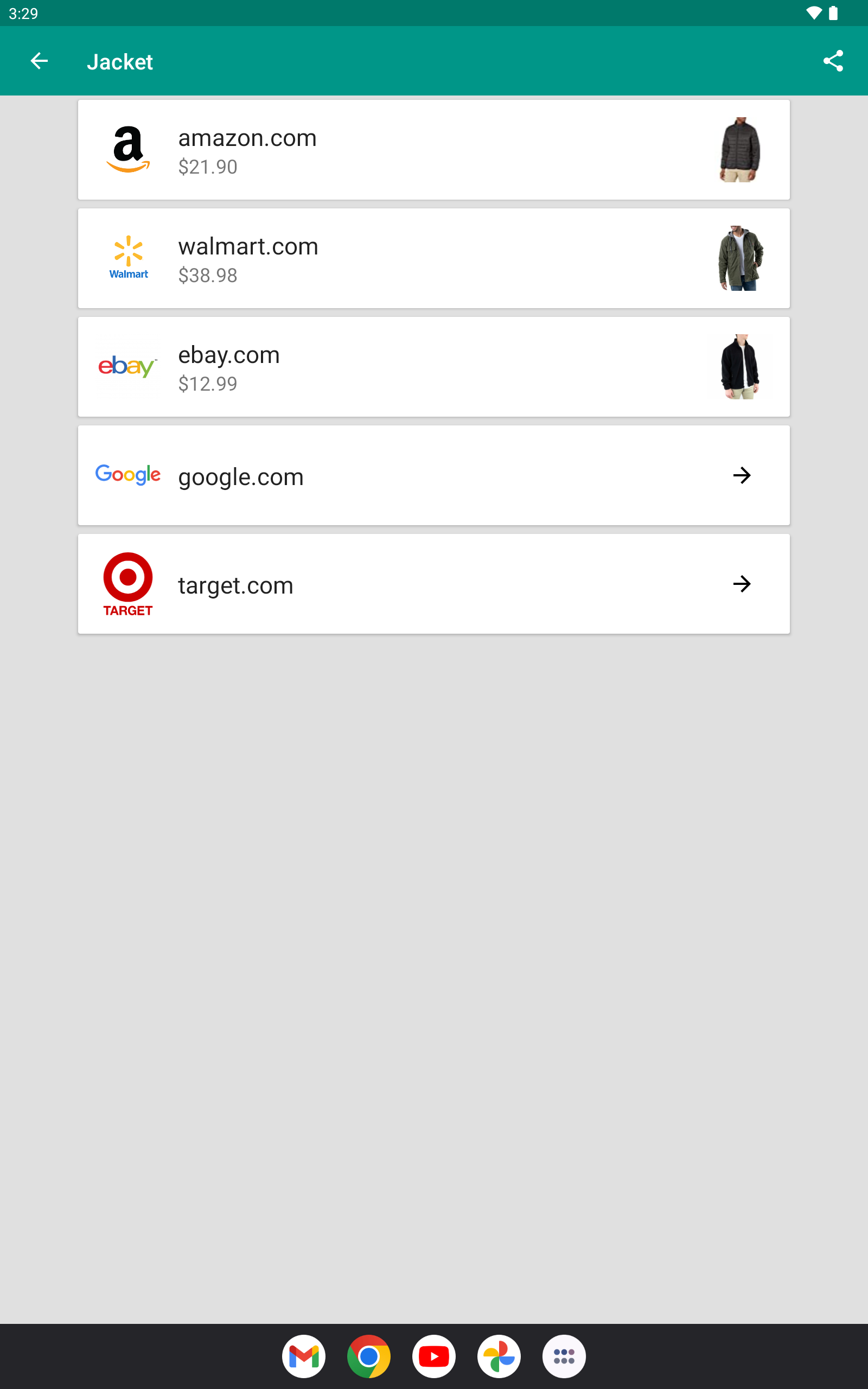Open YouTube from the dock
The image size is (868, 1389).
coord(434,1356)
